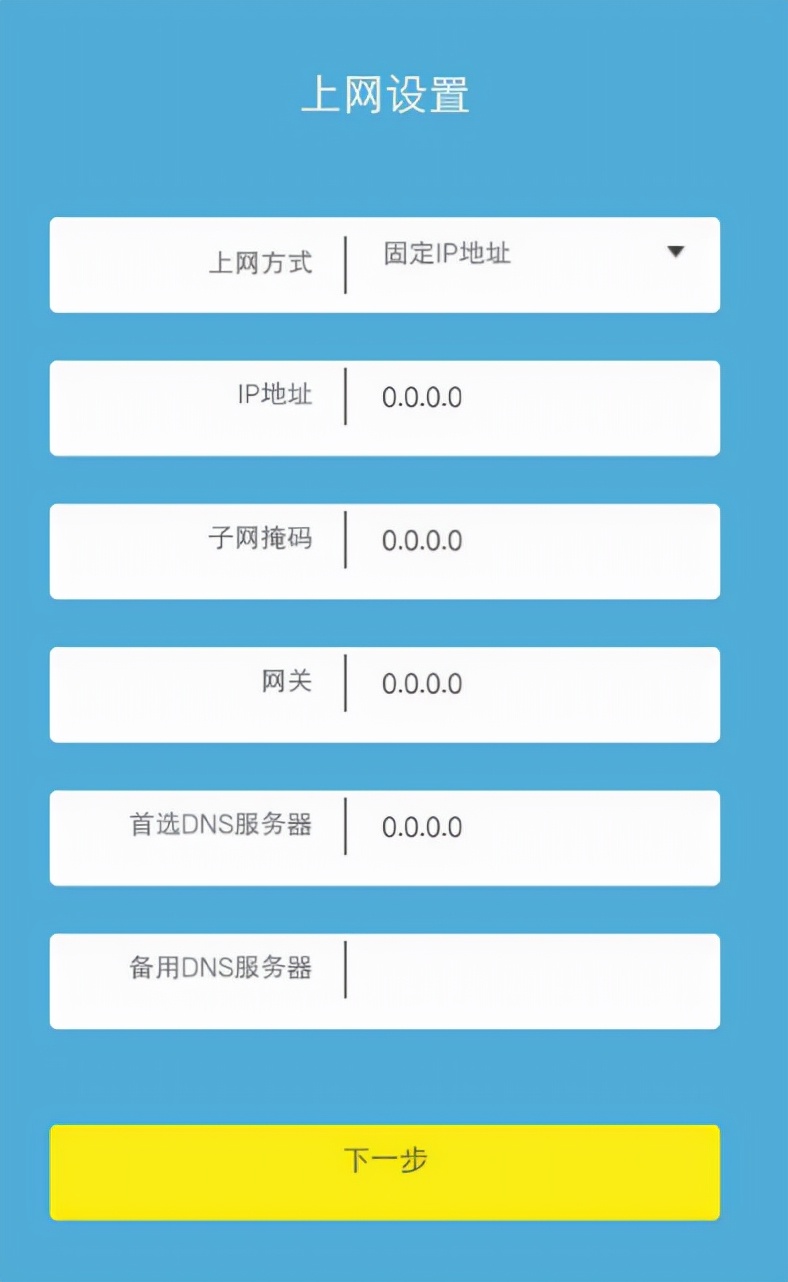Click the IP地址 label text
Image resolution: width=788 pixels, height=1282 pixels.
click(x=274, y=396)
